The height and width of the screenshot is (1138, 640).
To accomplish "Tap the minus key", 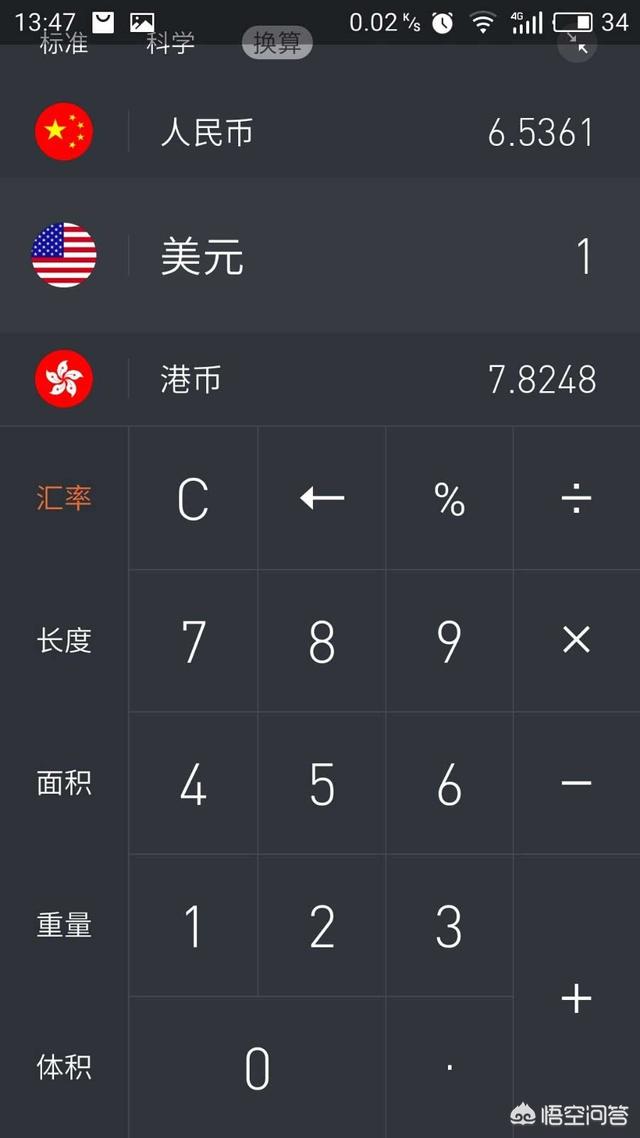I will pyautogui.click(x=576, y=783).
